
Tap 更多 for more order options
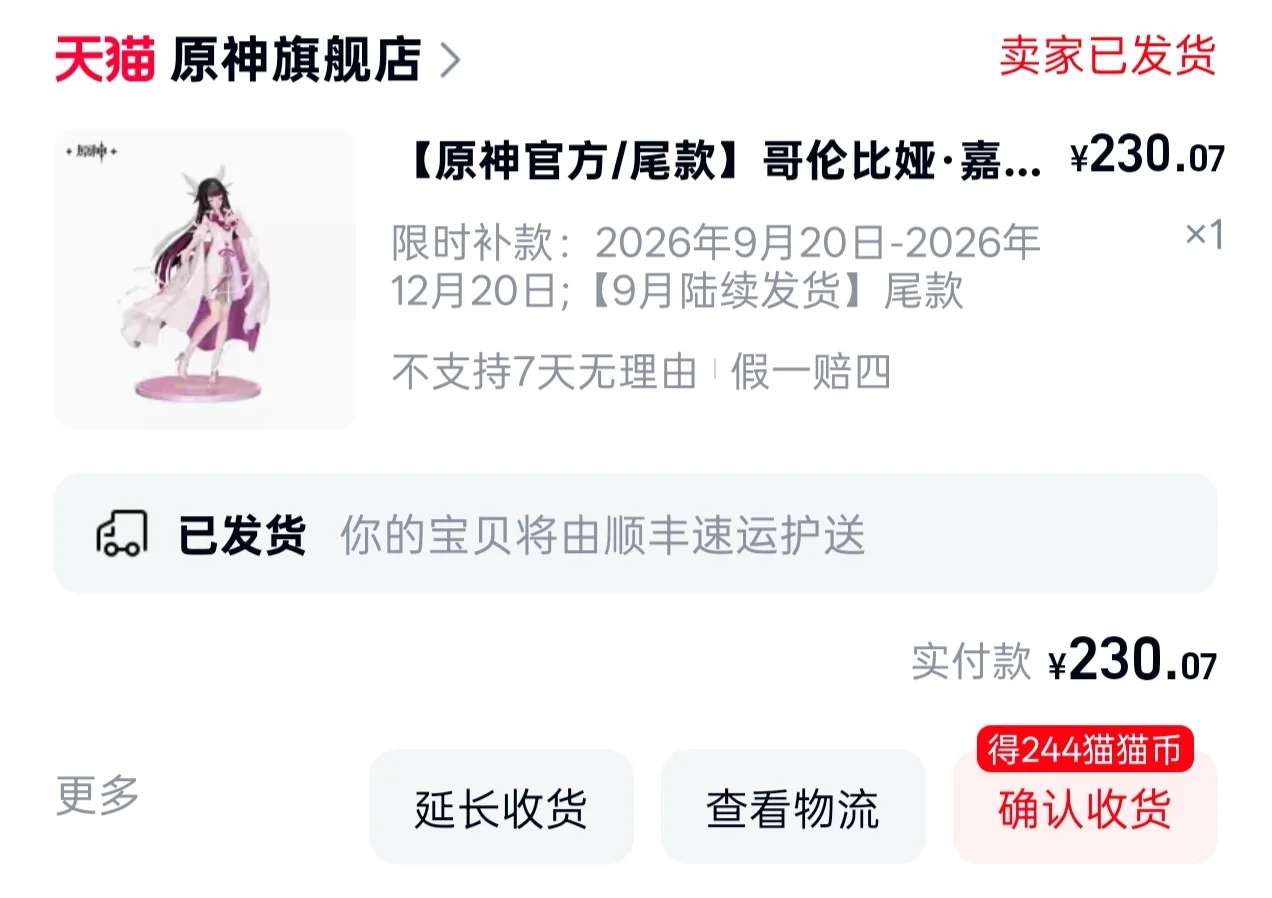point(97,795)
